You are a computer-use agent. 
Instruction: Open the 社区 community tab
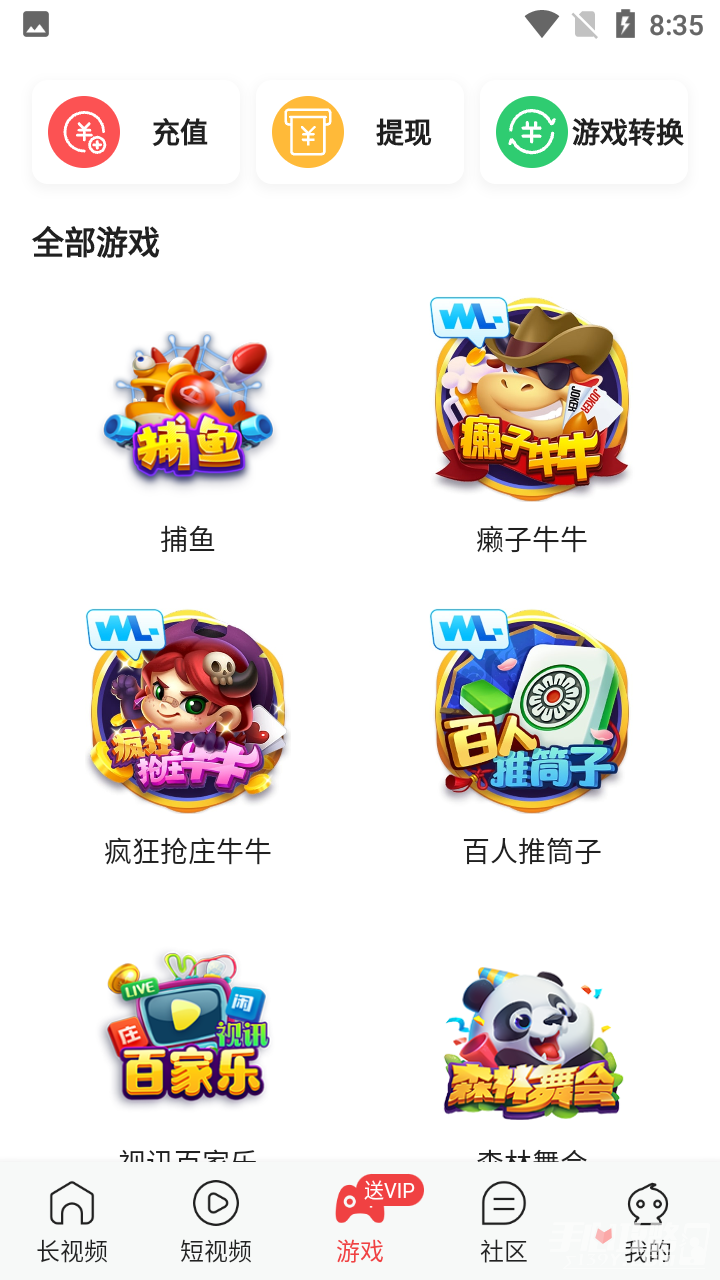click(x=503, y=1220)
